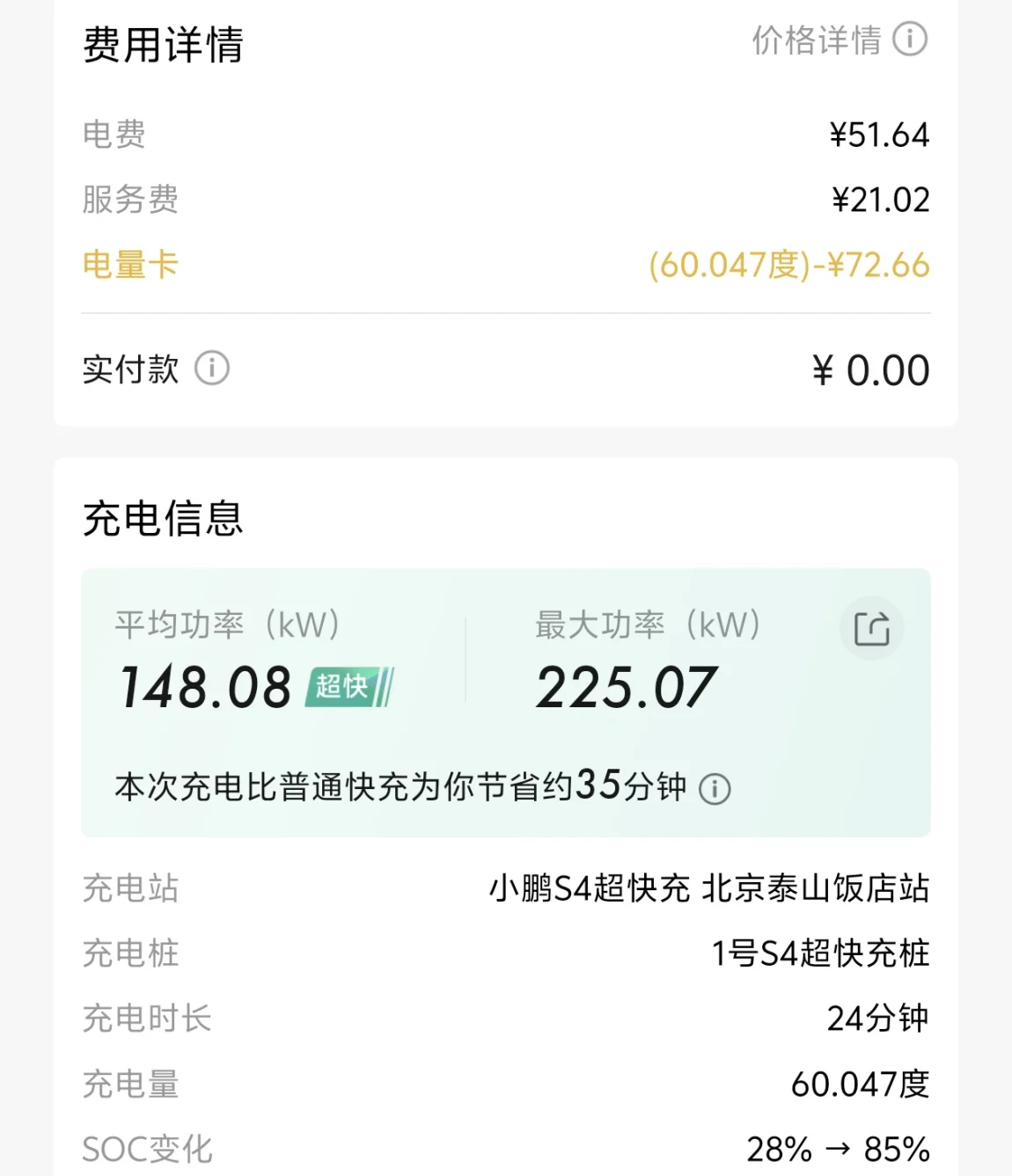The image size is (1012, 1176).
Task: Open info icon about 35分钟 time saved
Action: 715,788
